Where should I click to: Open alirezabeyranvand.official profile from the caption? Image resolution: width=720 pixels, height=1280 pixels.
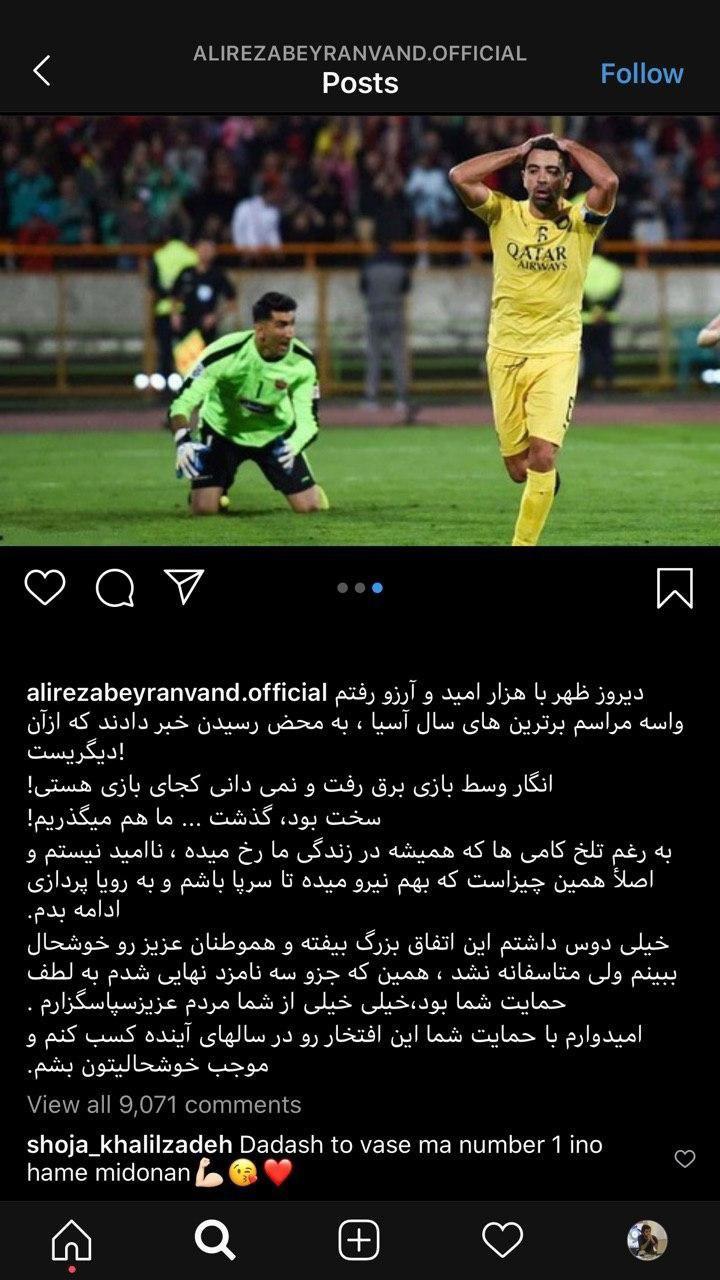point(177,692)
